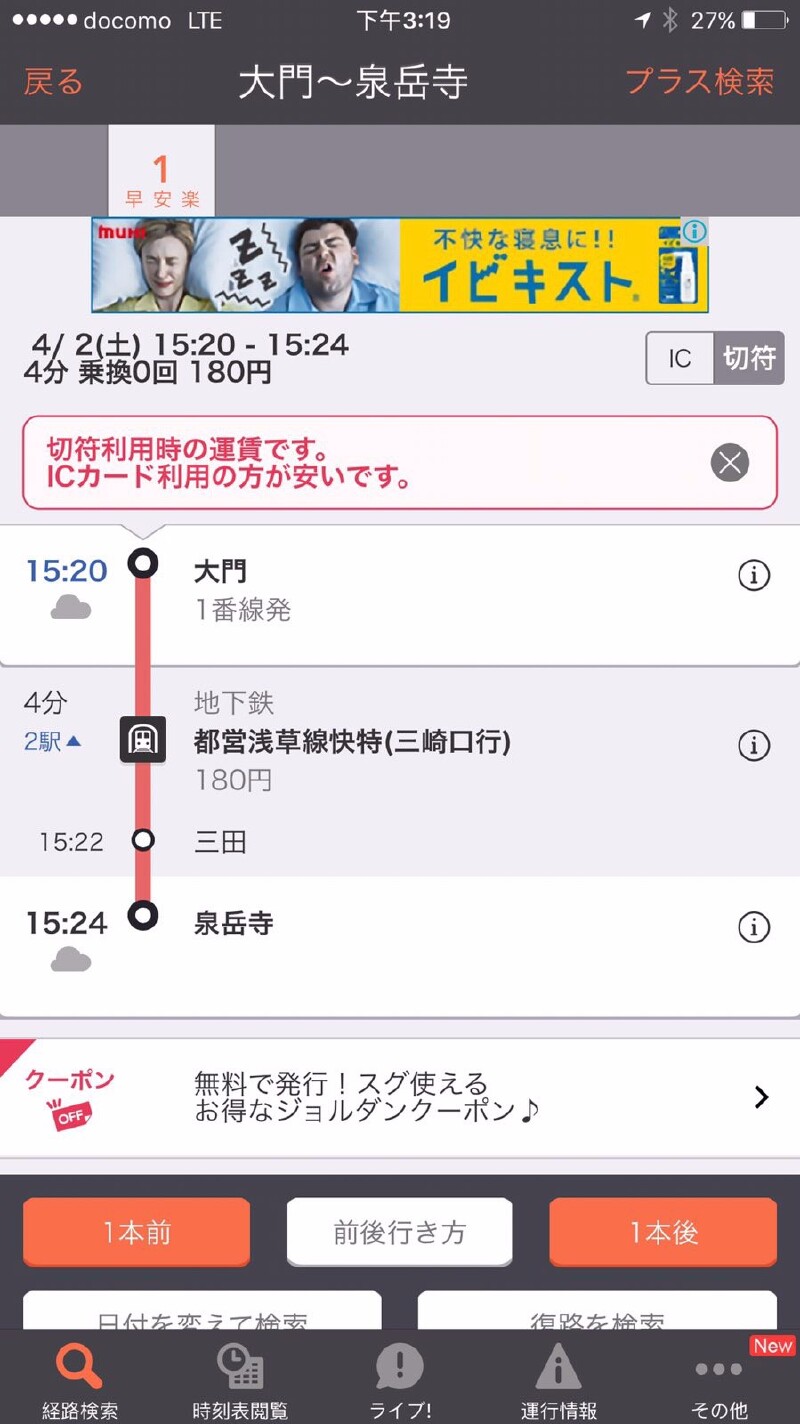This screenshot has width=800, height=1424.
Task: Open the ライブ! tab
Action: pos(400,1380)
